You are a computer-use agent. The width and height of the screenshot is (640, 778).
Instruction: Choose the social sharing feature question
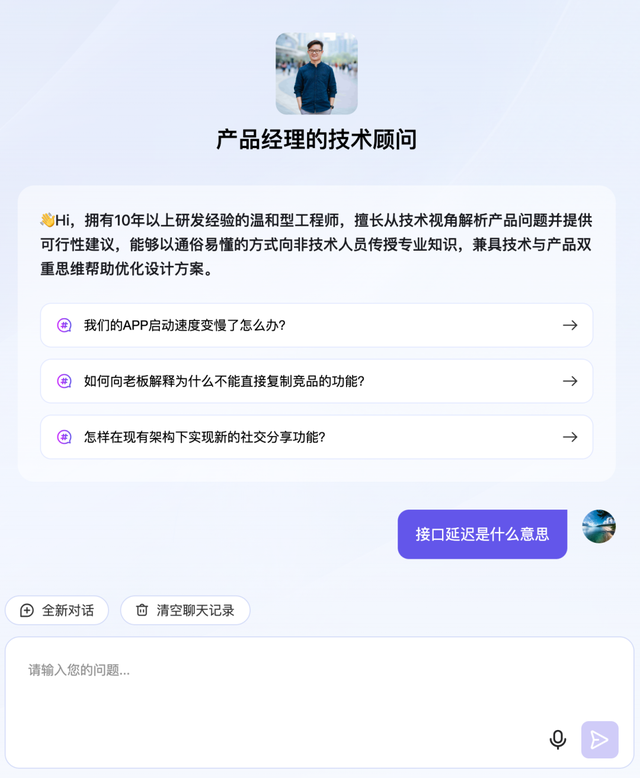(x=316, y=437)
